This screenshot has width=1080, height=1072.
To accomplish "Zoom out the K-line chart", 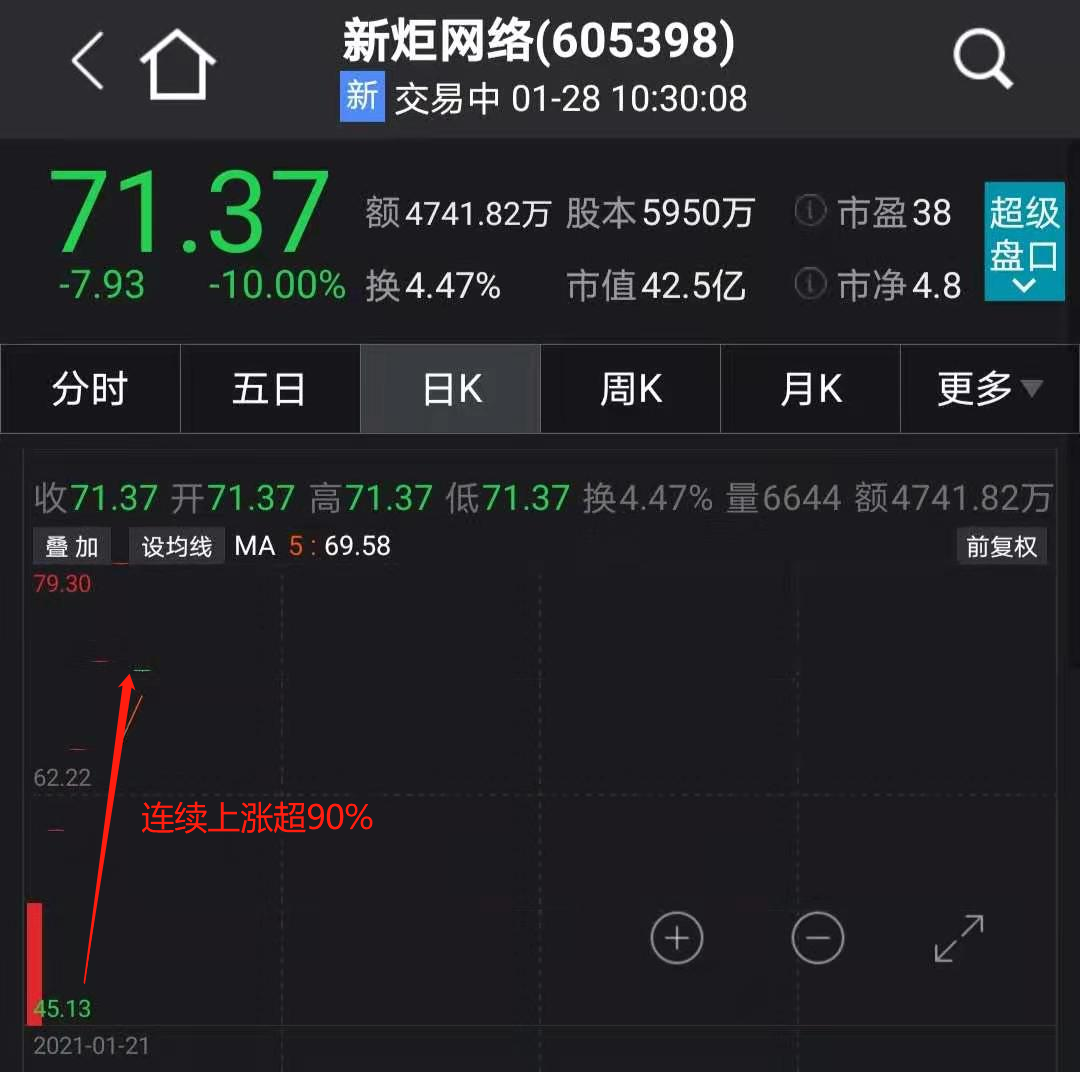I will [x=818, y=939].
